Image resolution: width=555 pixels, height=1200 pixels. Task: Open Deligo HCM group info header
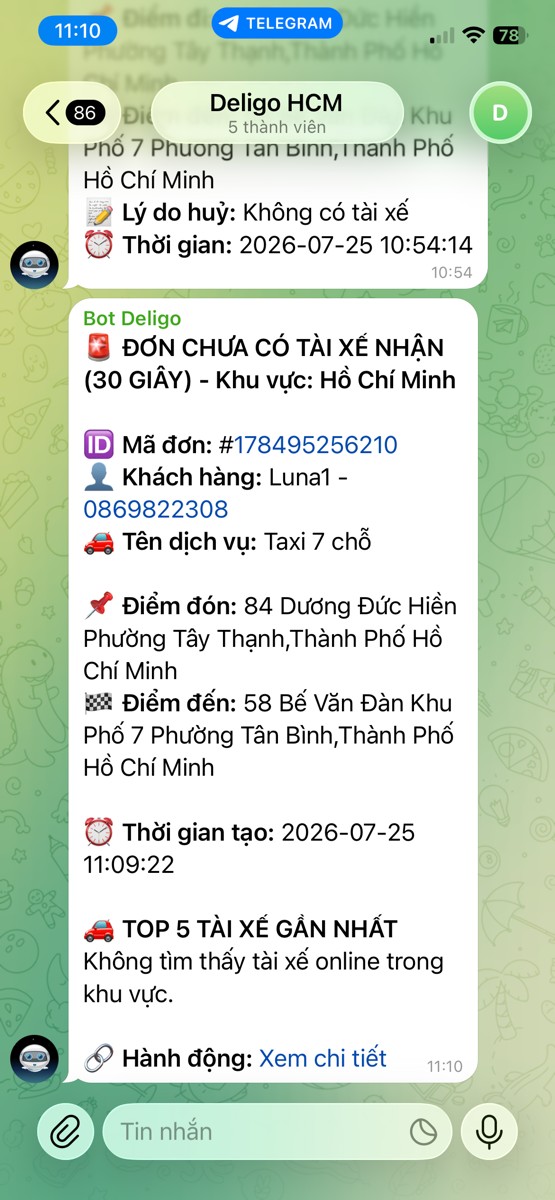[x=276, y=113]
